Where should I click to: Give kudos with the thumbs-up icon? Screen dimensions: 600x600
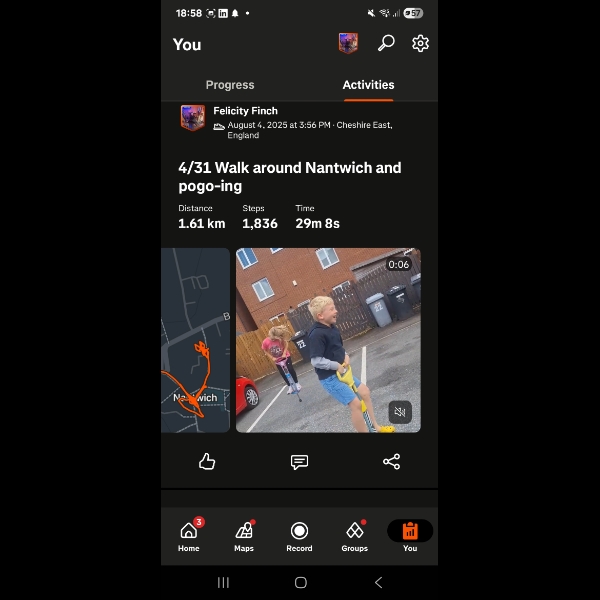coord(207,461)
